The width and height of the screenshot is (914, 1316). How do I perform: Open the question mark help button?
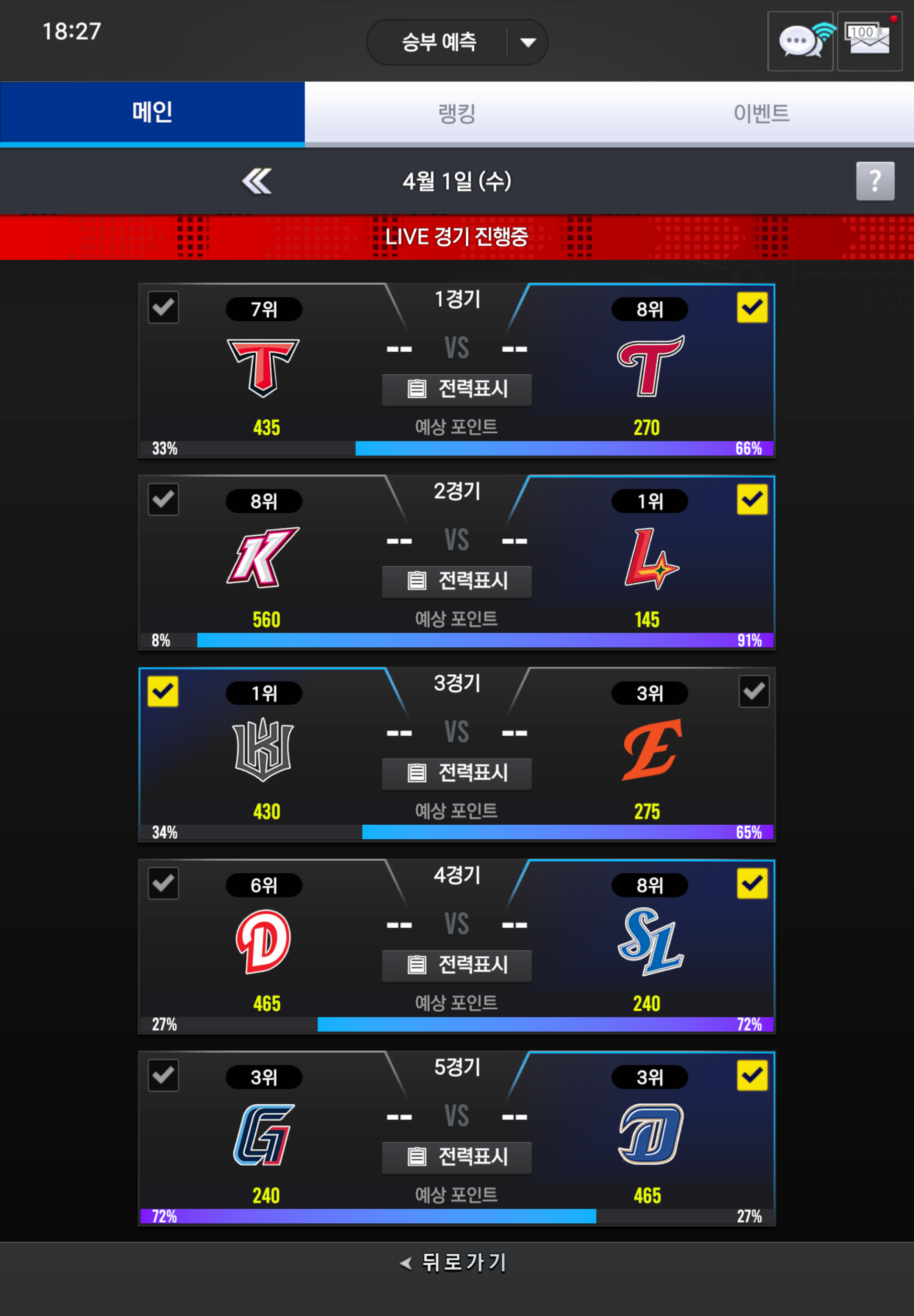click(x=875, y=181)
